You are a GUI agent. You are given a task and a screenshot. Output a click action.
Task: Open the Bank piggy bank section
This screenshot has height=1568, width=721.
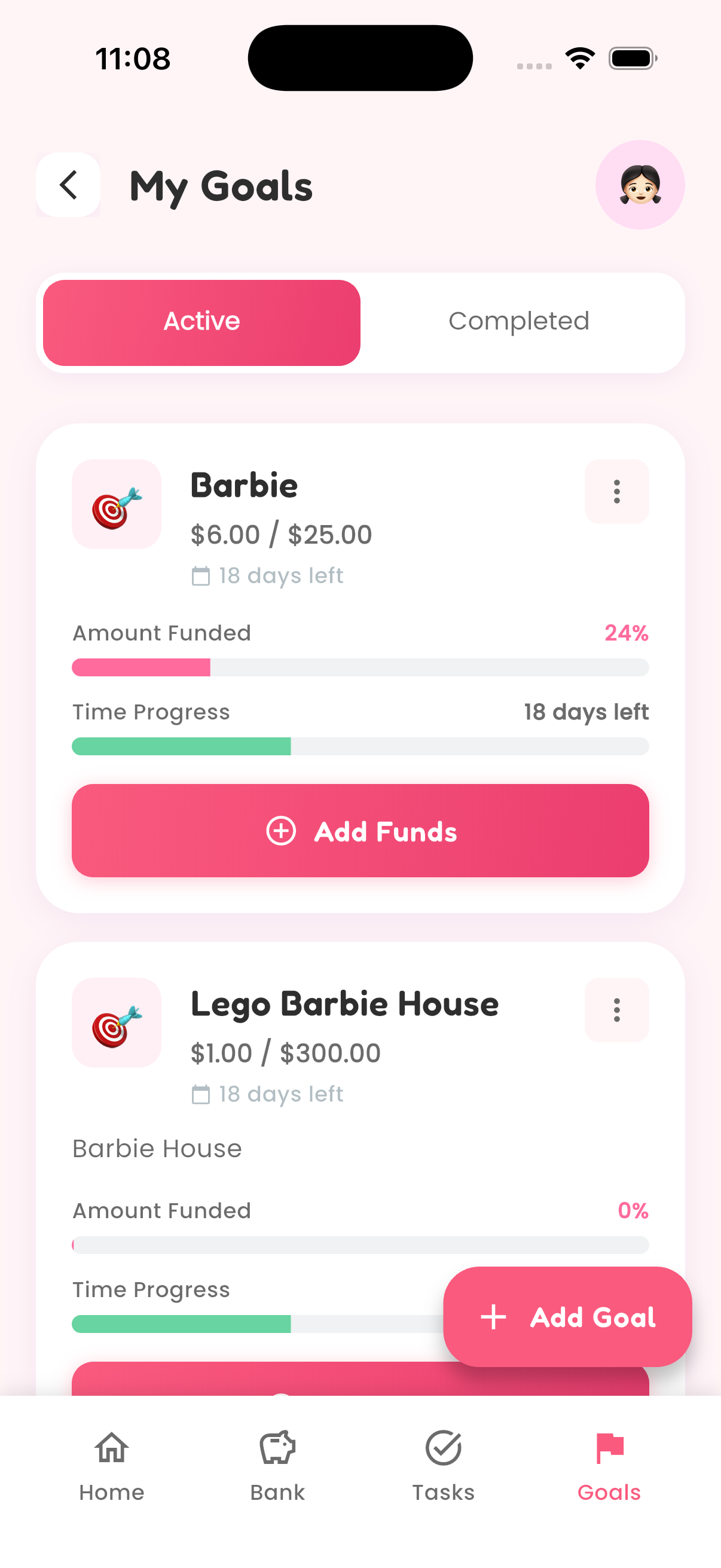tap(277, 1467)
